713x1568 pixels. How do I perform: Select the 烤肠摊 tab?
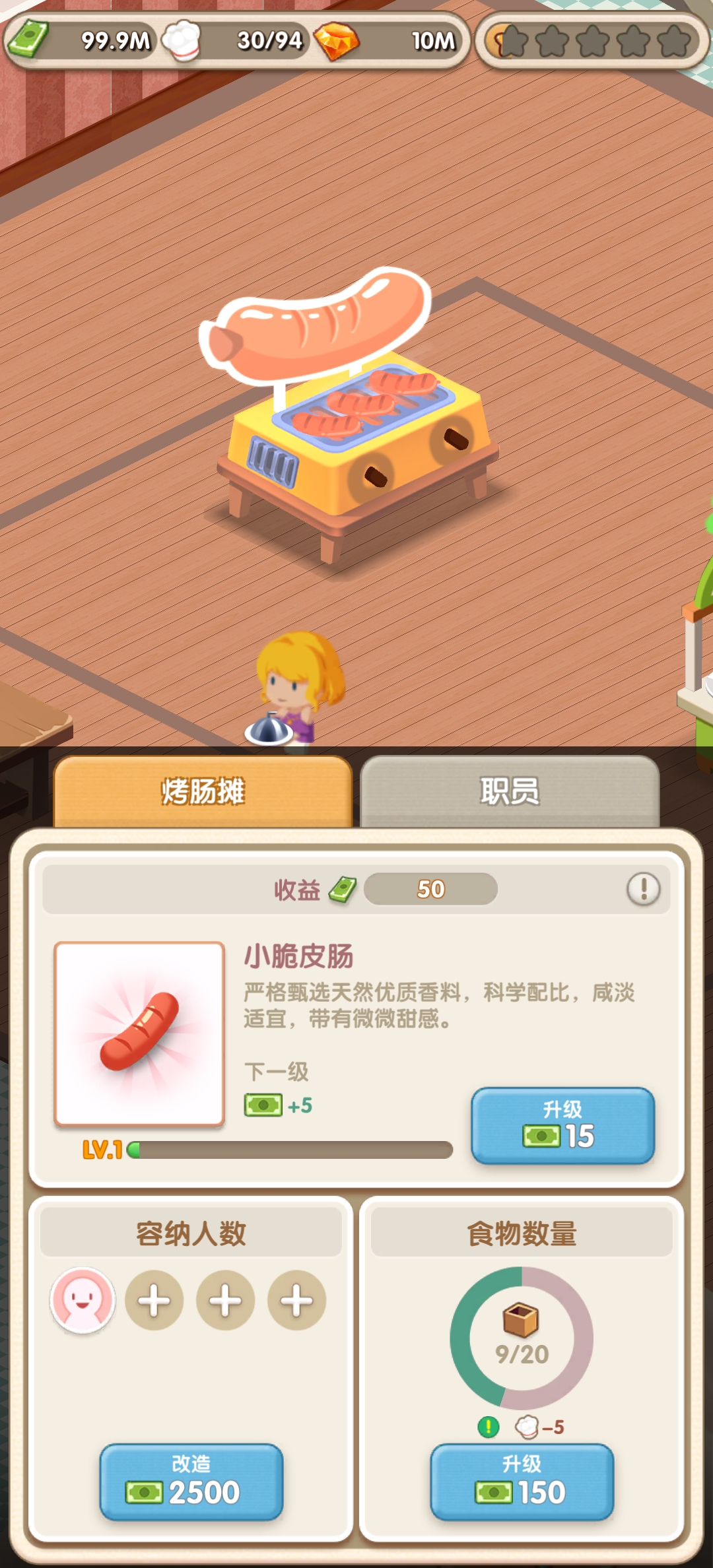[203, 791]
